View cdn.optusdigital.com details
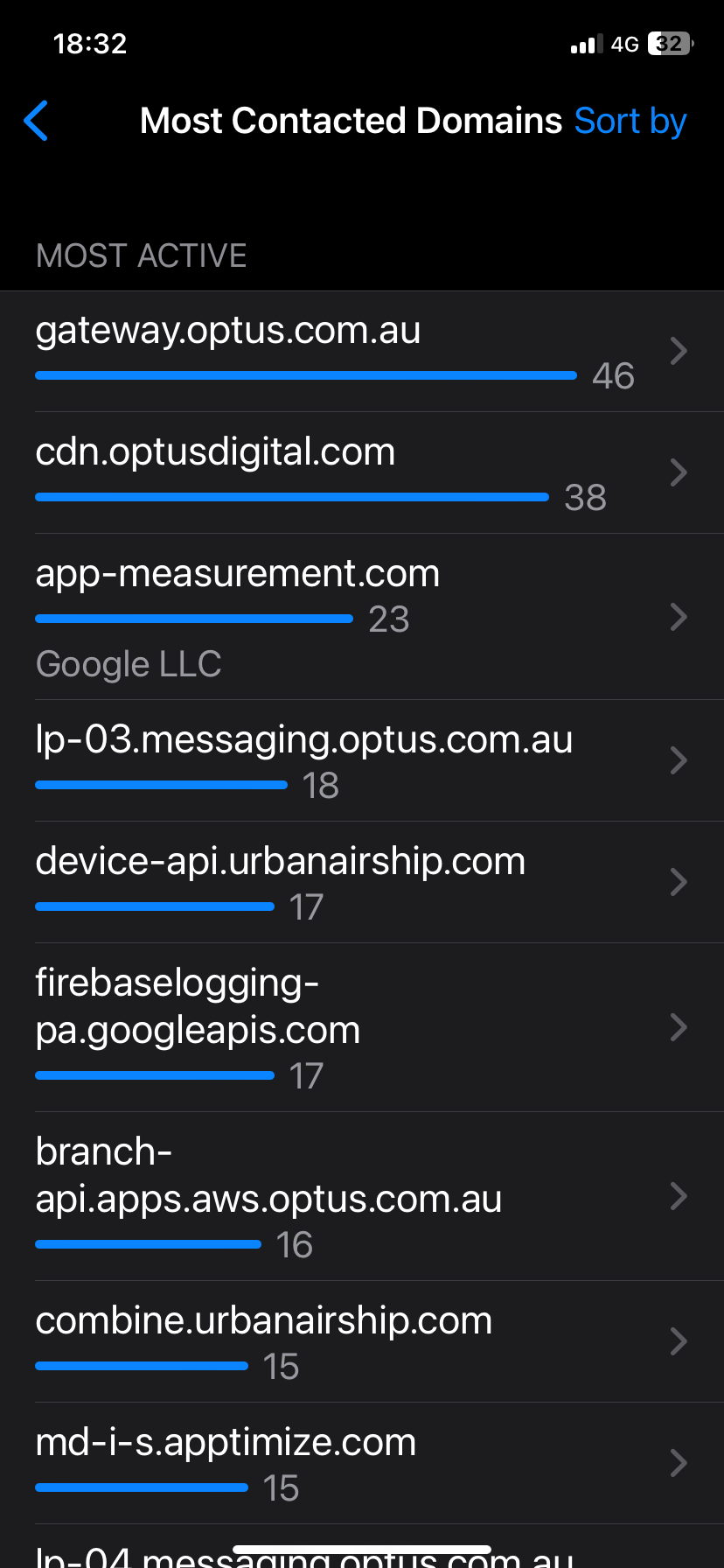 [x=361, y=473]
